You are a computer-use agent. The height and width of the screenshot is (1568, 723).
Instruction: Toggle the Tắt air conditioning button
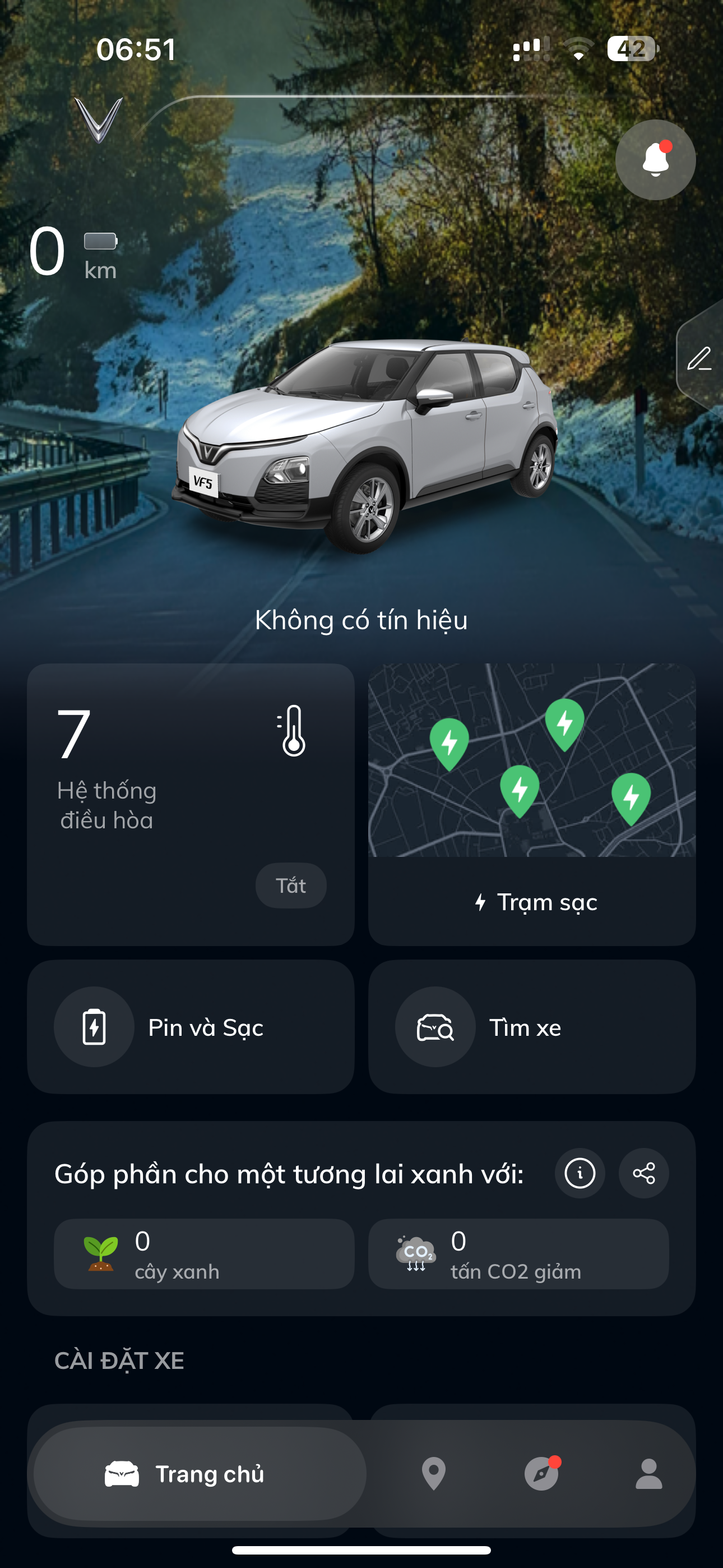coord(290,885)
